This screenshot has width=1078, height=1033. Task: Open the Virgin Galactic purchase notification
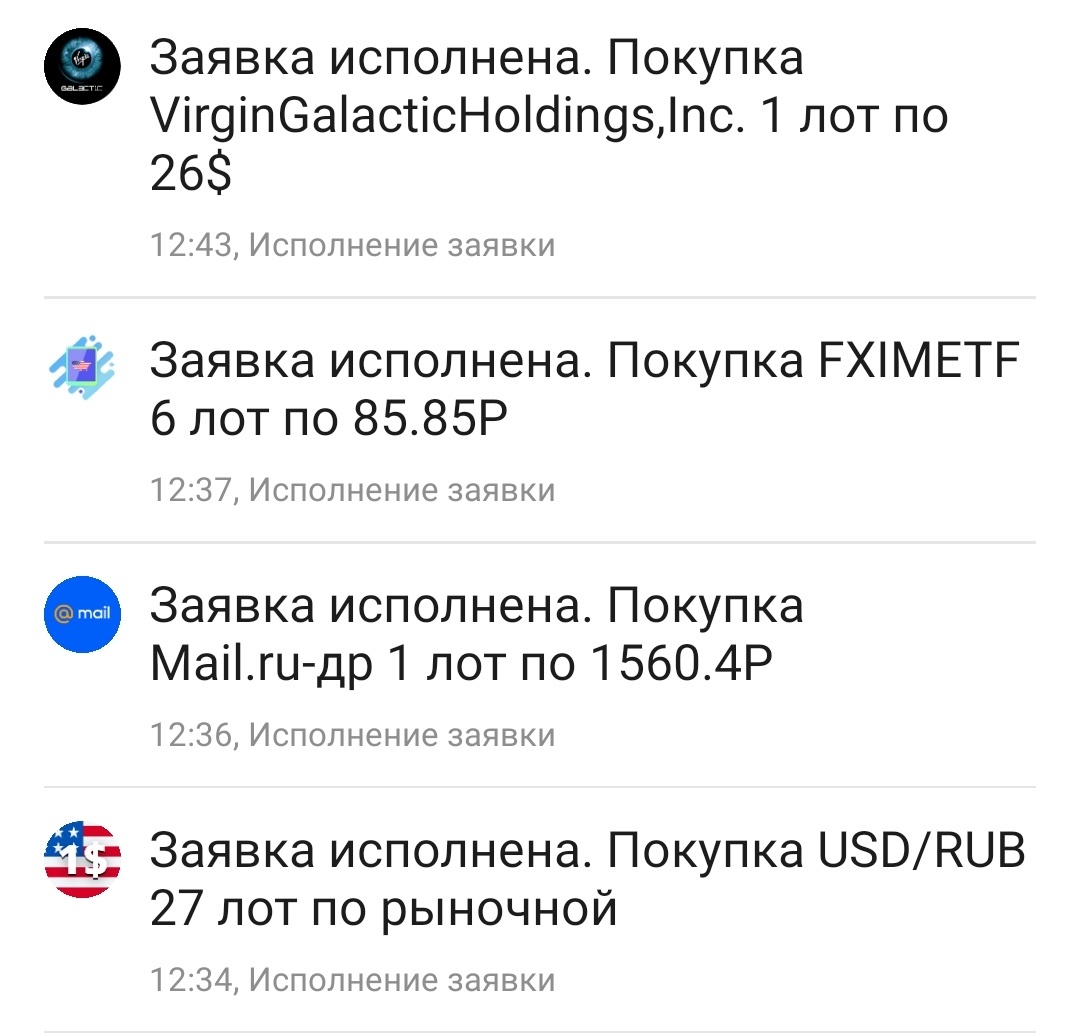(548, 118)
